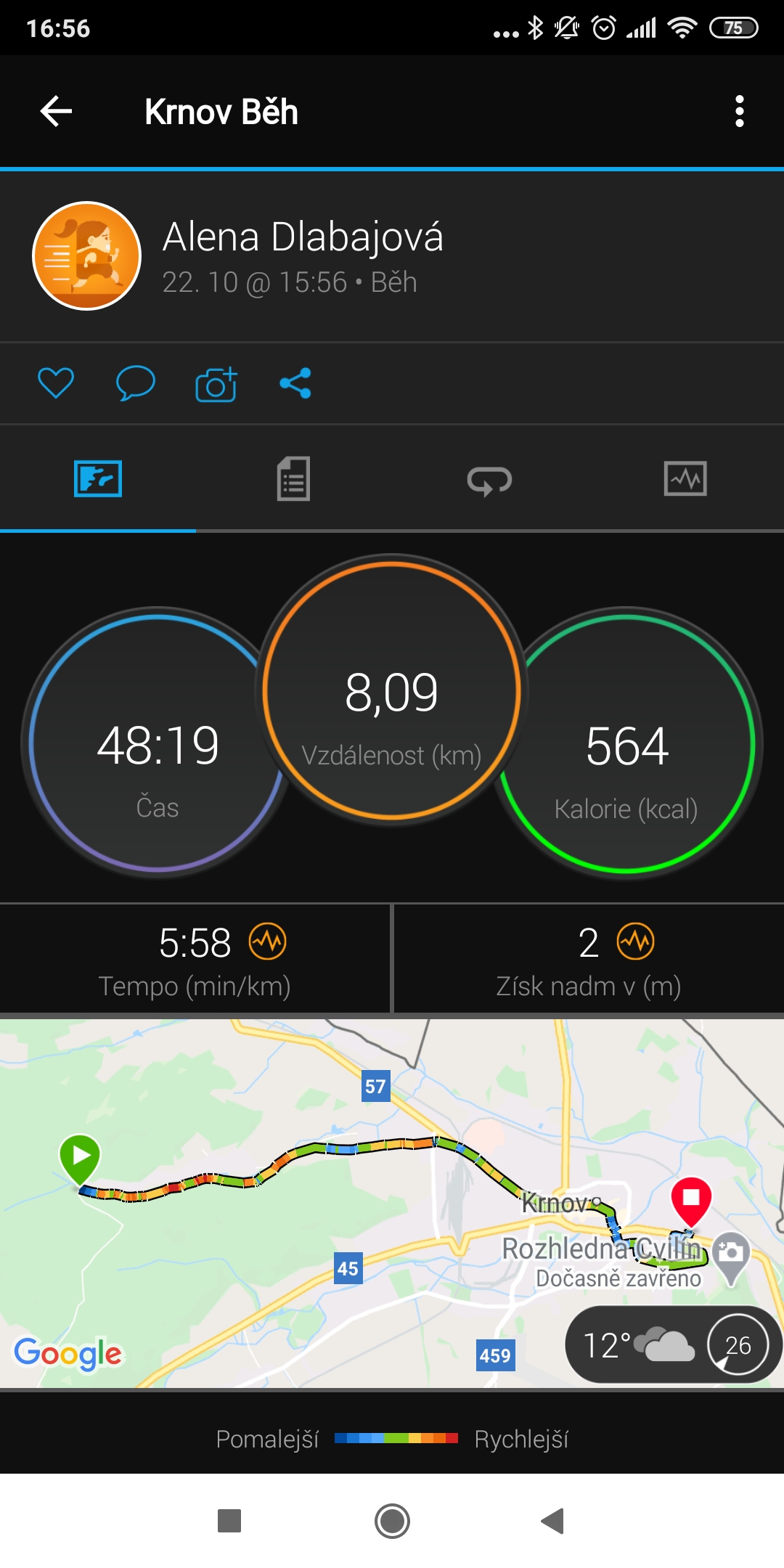
Task: Open recent apps with the square button
Action: click(229, 1520)
